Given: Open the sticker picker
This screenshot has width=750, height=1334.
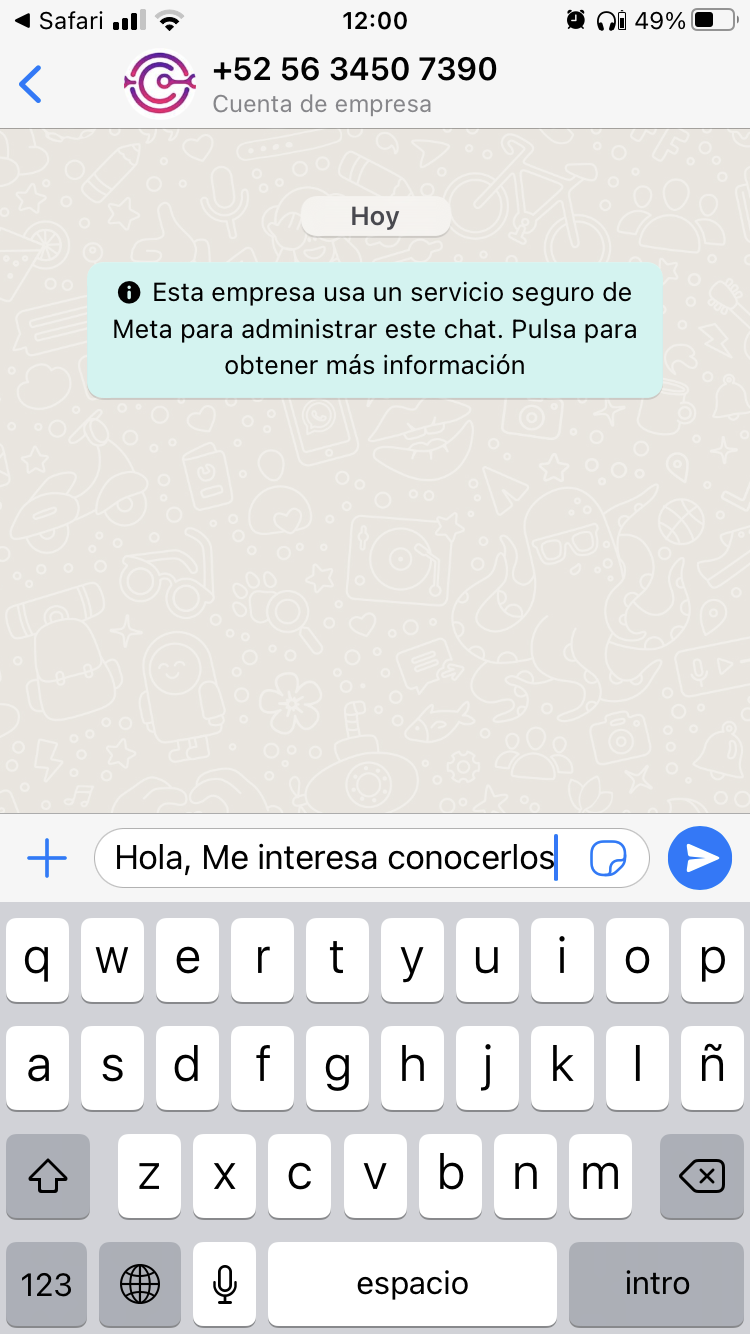Looking at the screenshot, I should (608, 858).
